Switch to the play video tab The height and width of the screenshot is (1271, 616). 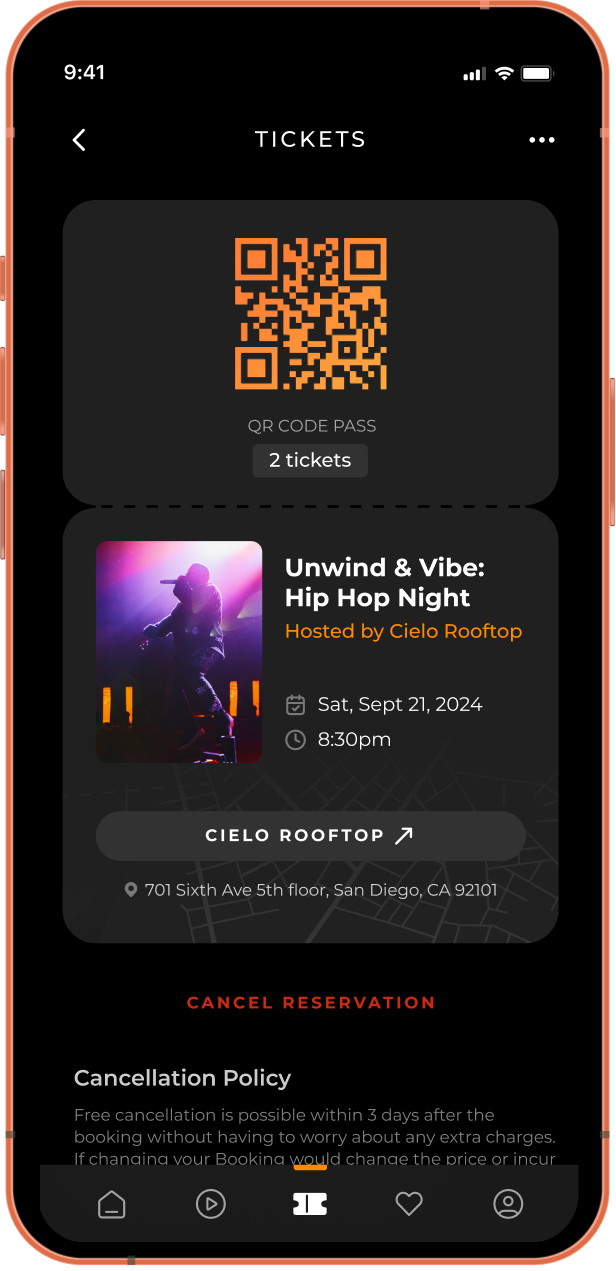click(x=210, y=1204)
